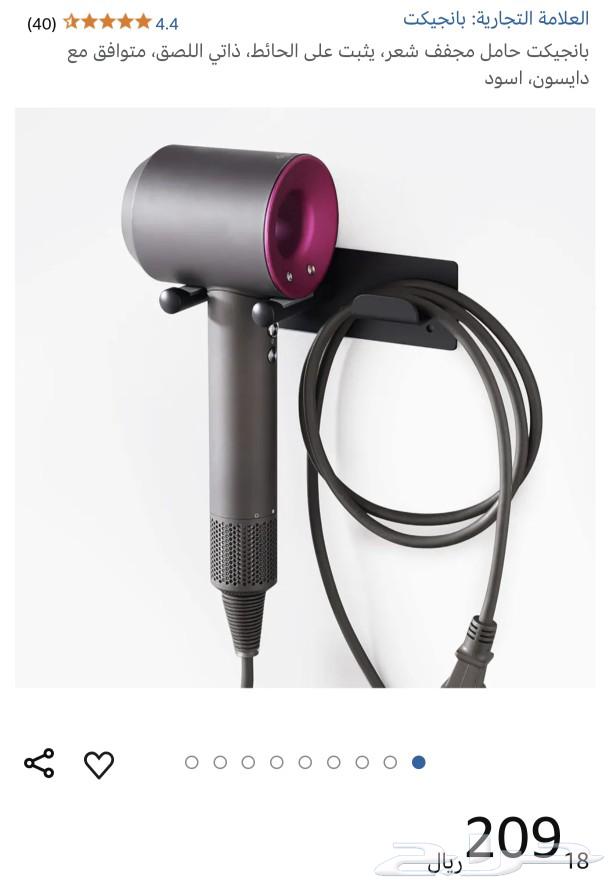Add product to wish list heart
The image size is (610, 889).
coord(99,764)
